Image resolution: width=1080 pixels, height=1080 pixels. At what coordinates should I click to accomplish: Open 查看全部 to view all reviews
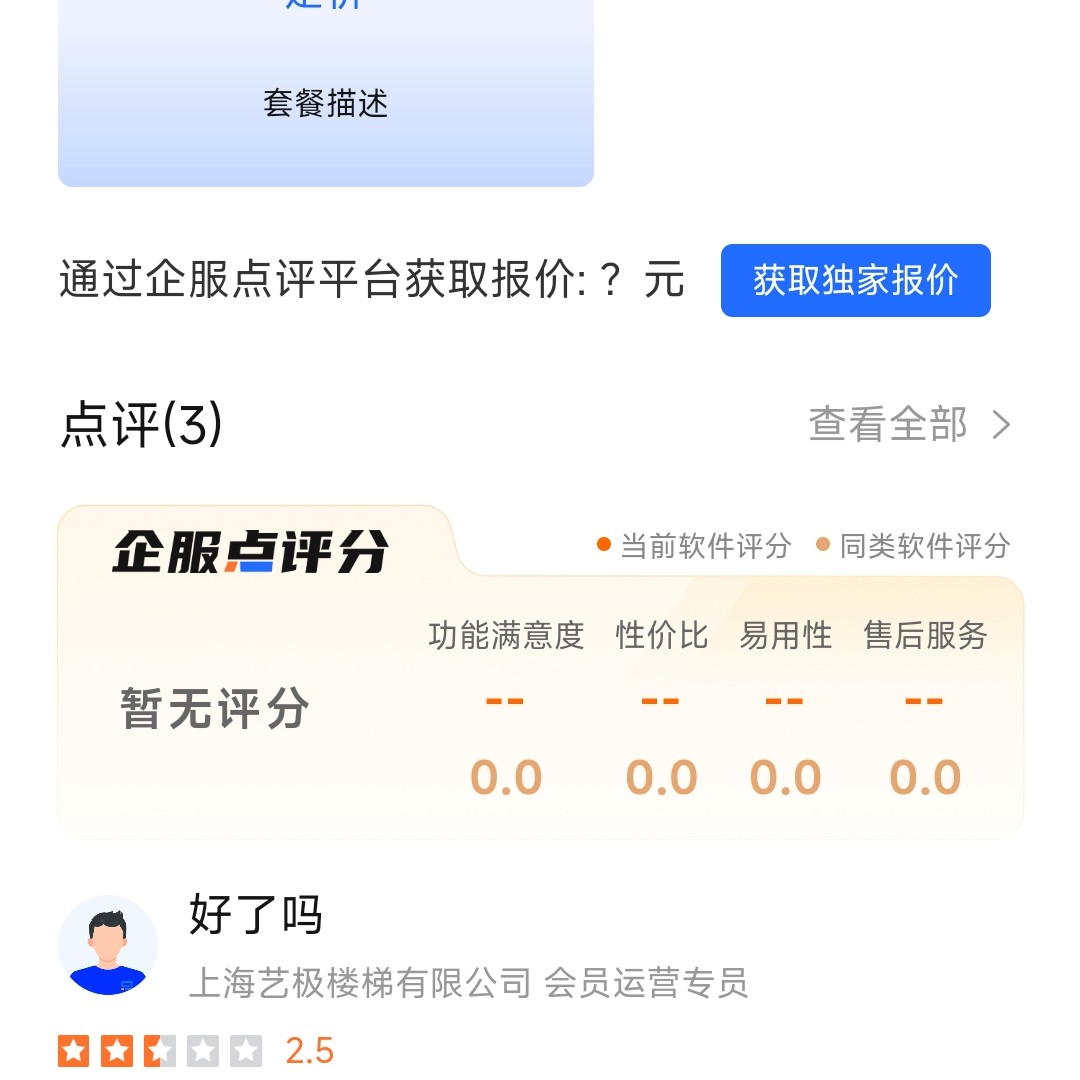pos(908,425)
